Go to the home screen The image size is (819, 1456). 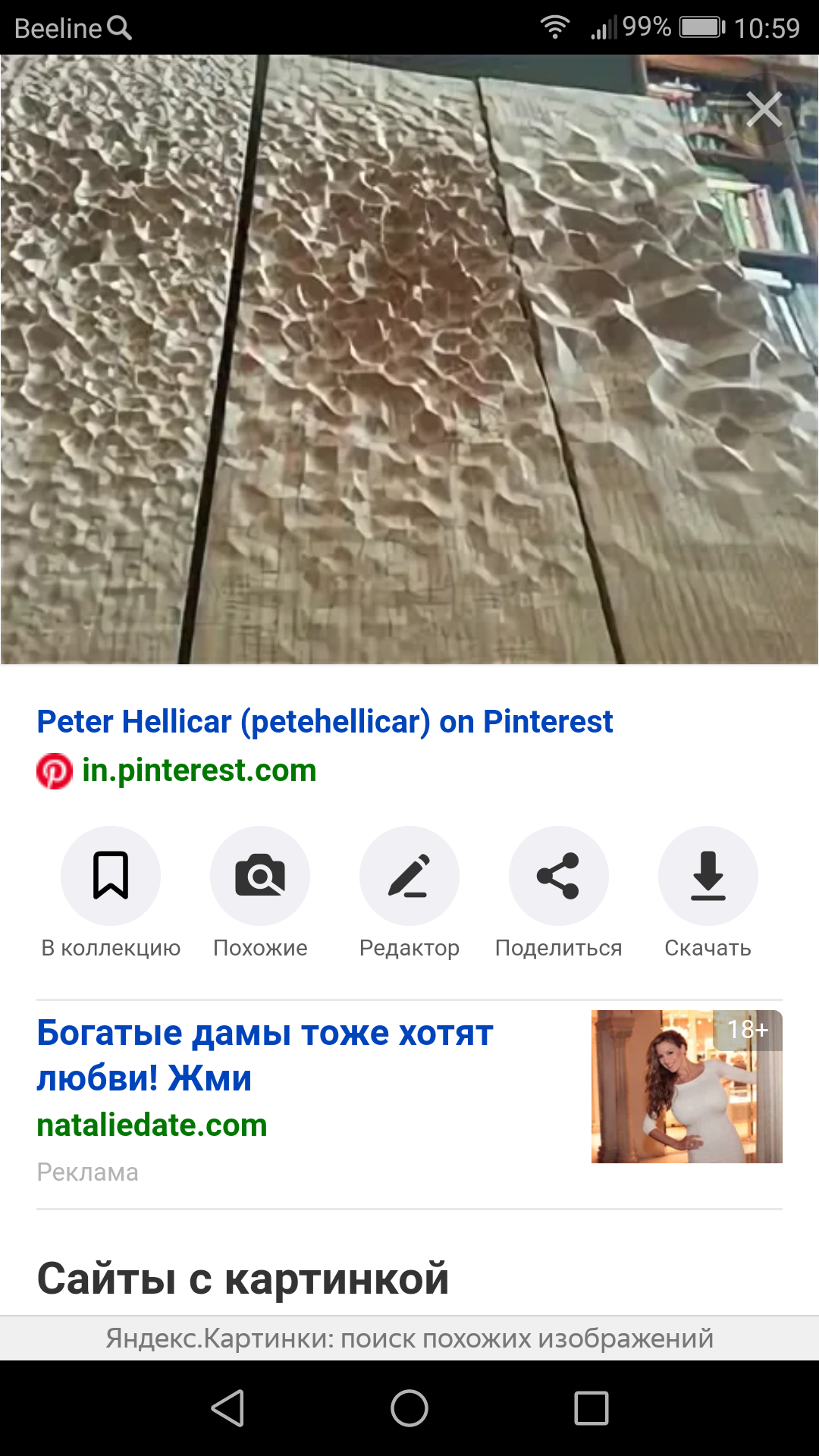[x=409, y=1408]
